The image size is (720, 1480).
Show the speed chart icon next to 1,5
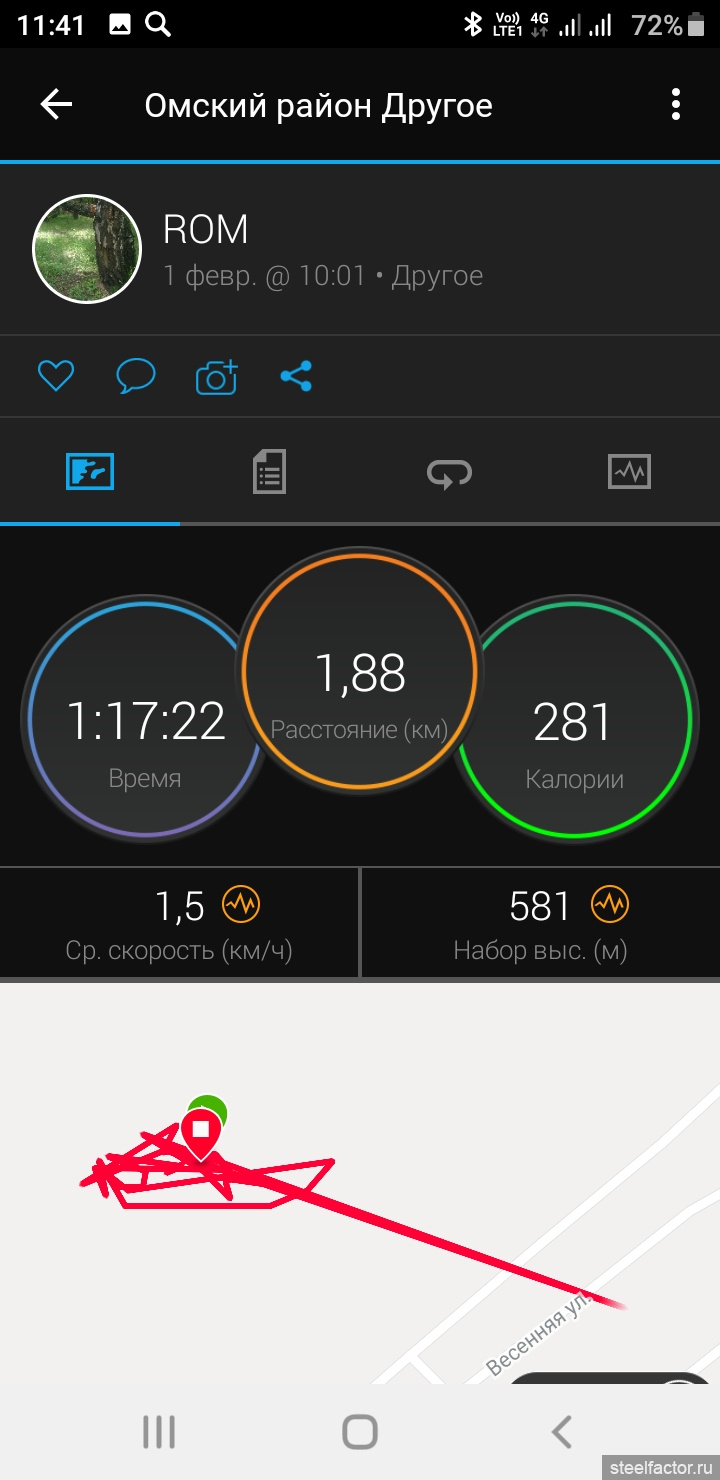tap(241, 905)
